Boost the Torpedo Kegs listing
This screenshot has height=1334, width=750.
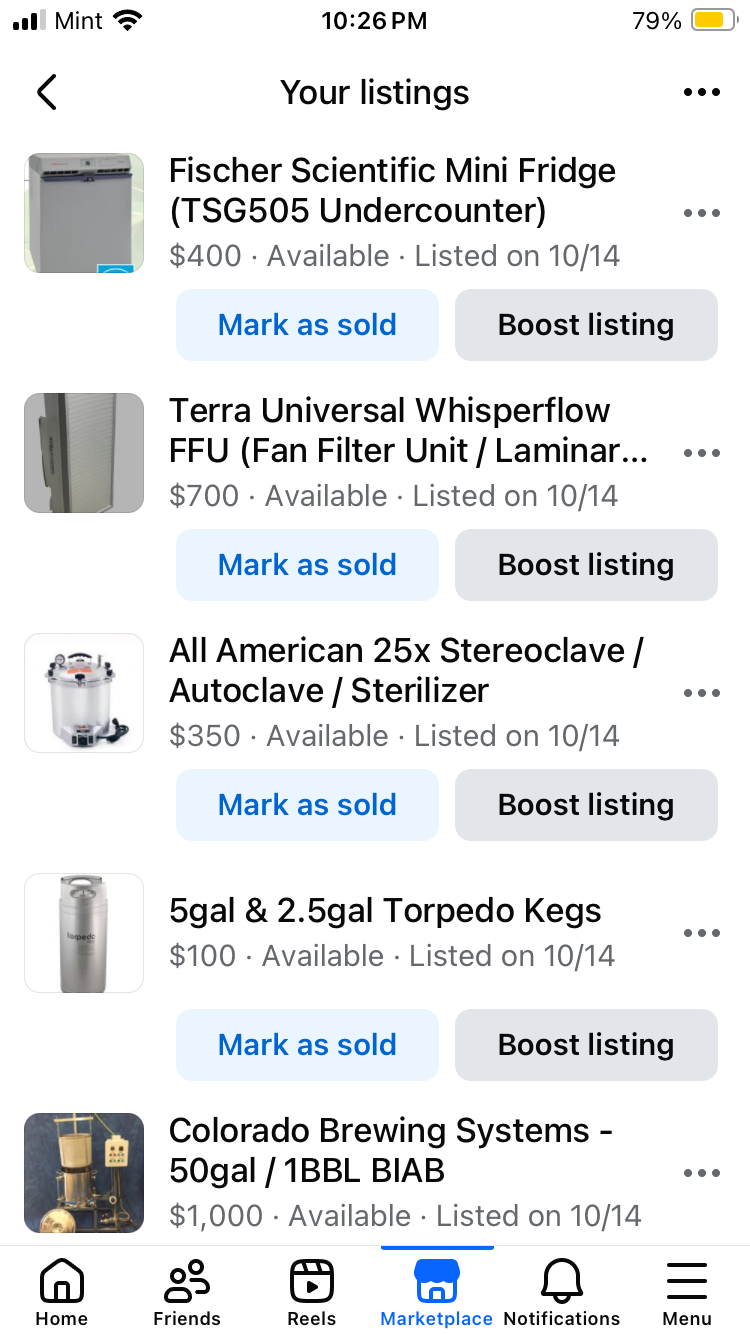586,1045
